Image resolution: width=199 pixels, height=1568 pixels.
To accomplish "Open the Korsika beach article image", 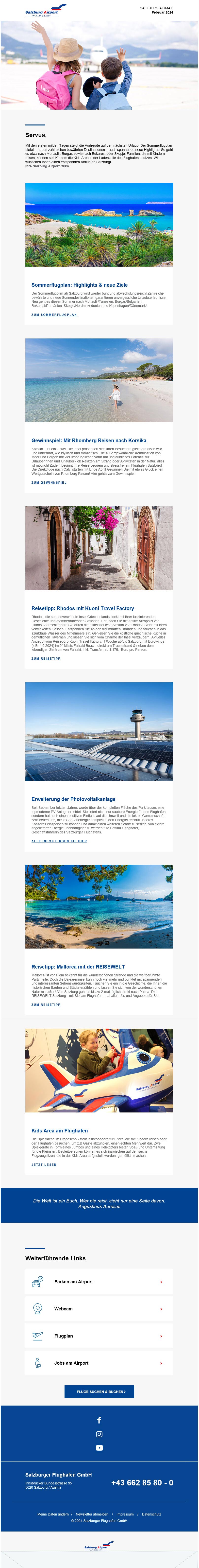I will [x=99, y=380].
